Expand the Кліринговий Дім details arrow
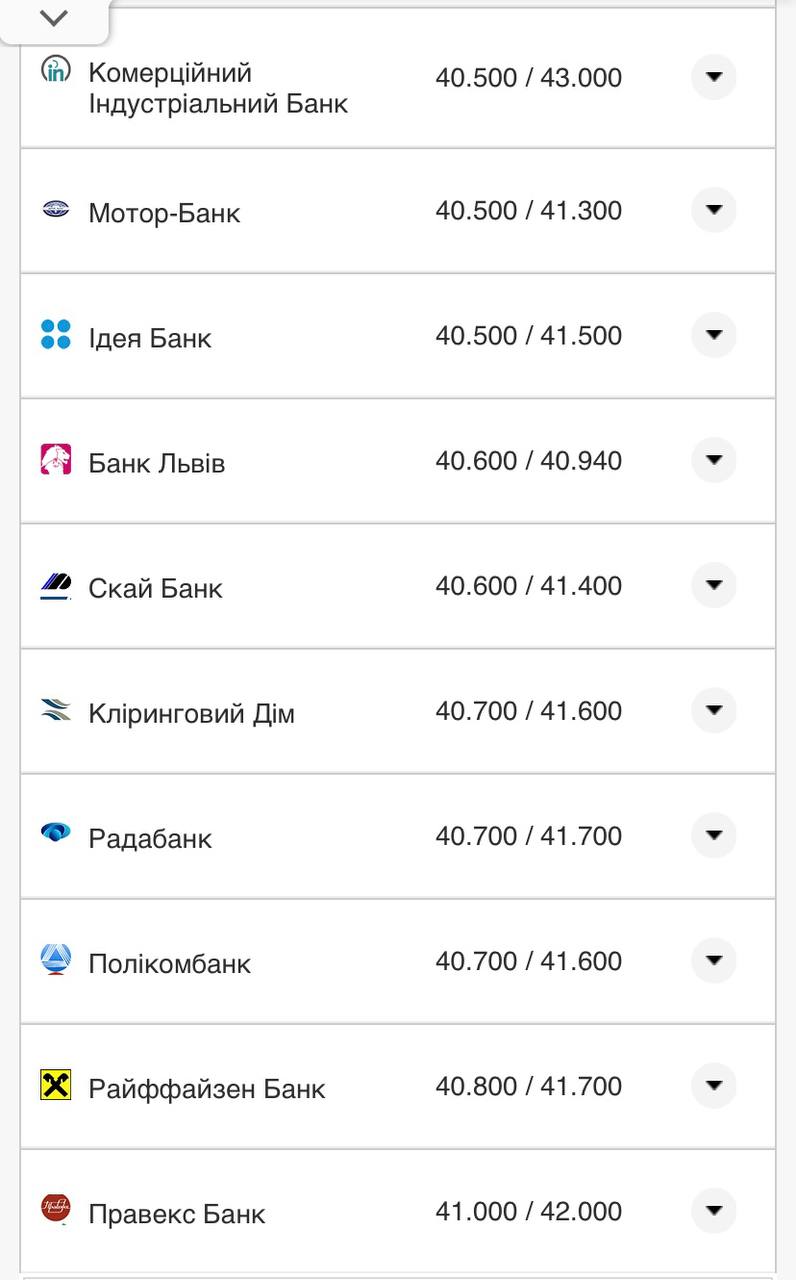Viewport: 796px width, 1280px height. pos(714,711)
